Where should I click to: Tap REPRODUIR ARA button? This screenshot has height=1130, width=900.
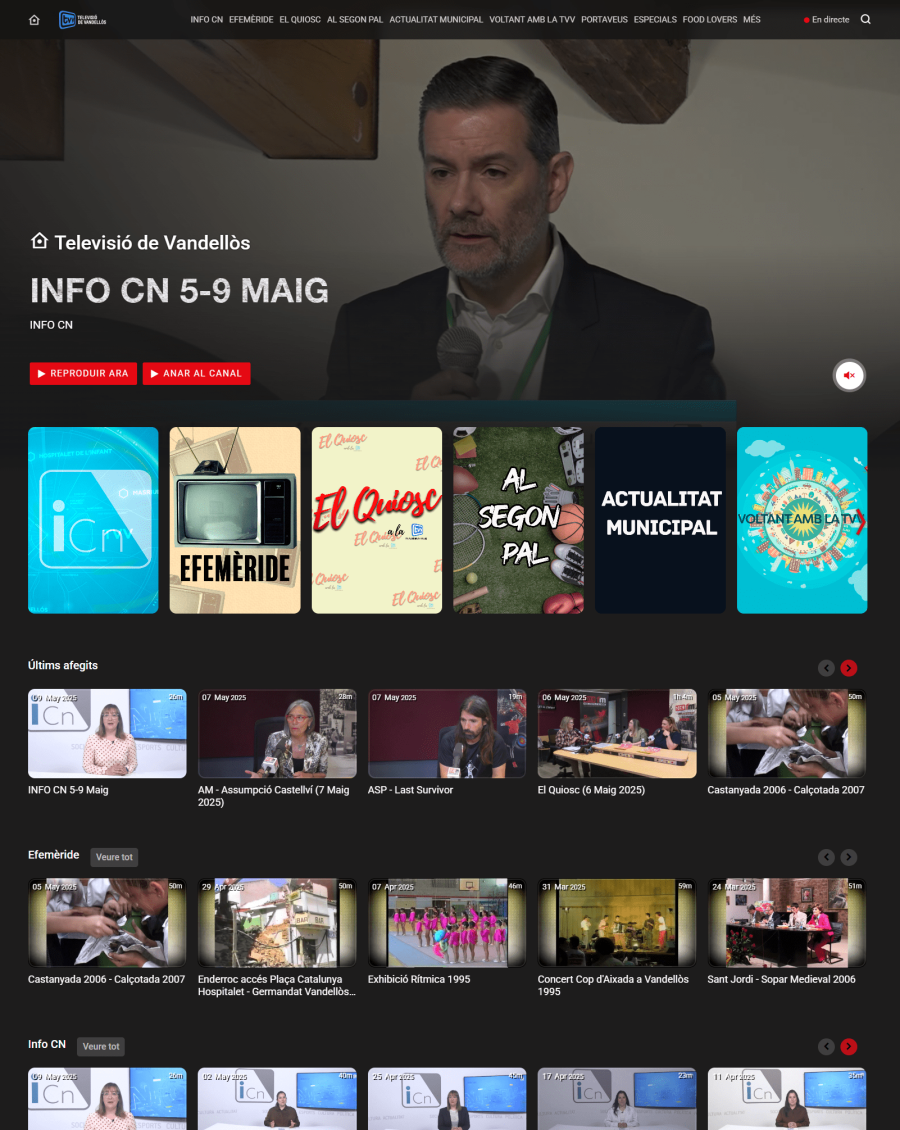[x=83, y=373]
